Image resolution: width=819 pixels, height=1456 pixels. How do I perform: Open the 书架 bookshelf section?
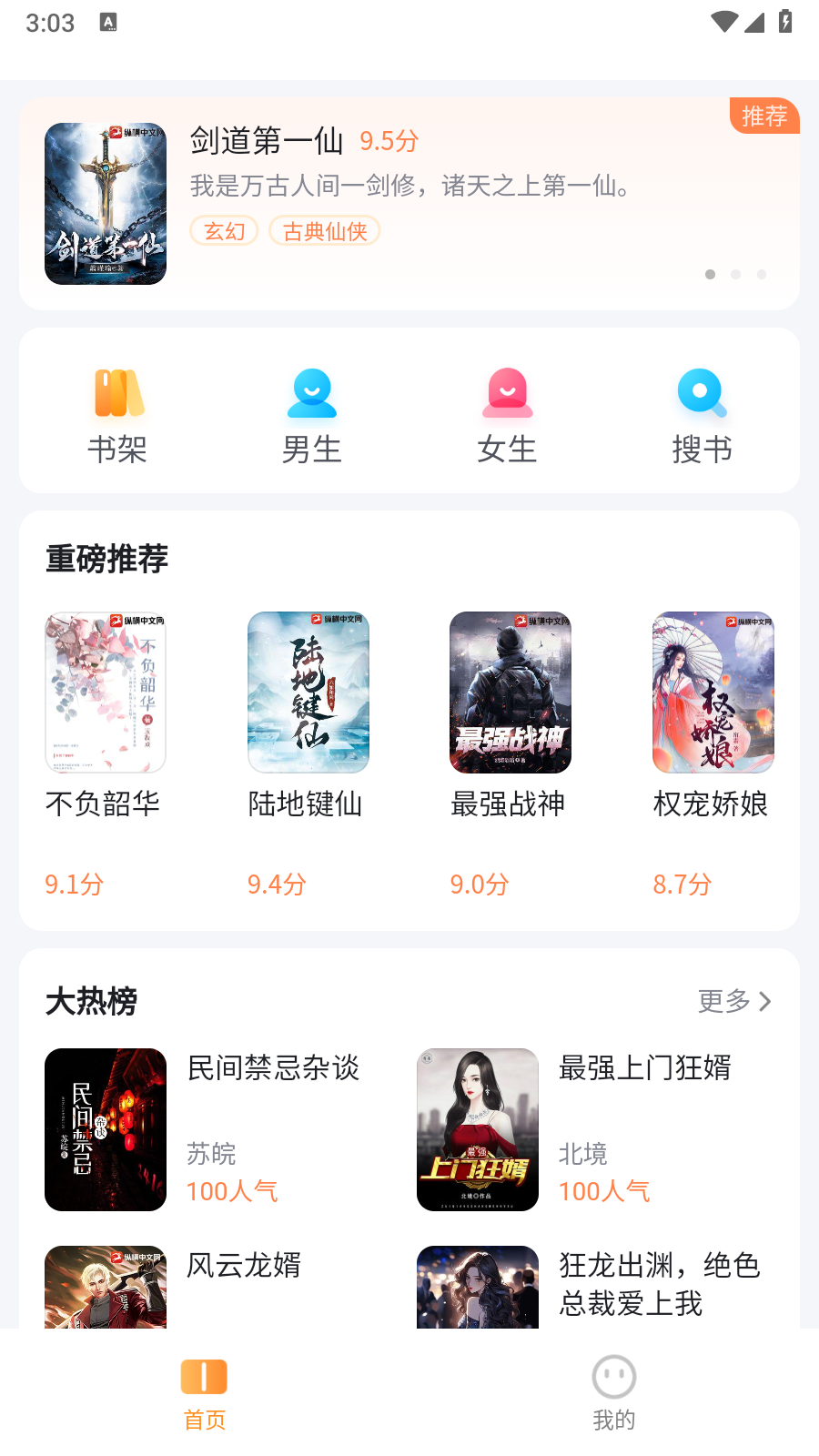tap(117, 411)
